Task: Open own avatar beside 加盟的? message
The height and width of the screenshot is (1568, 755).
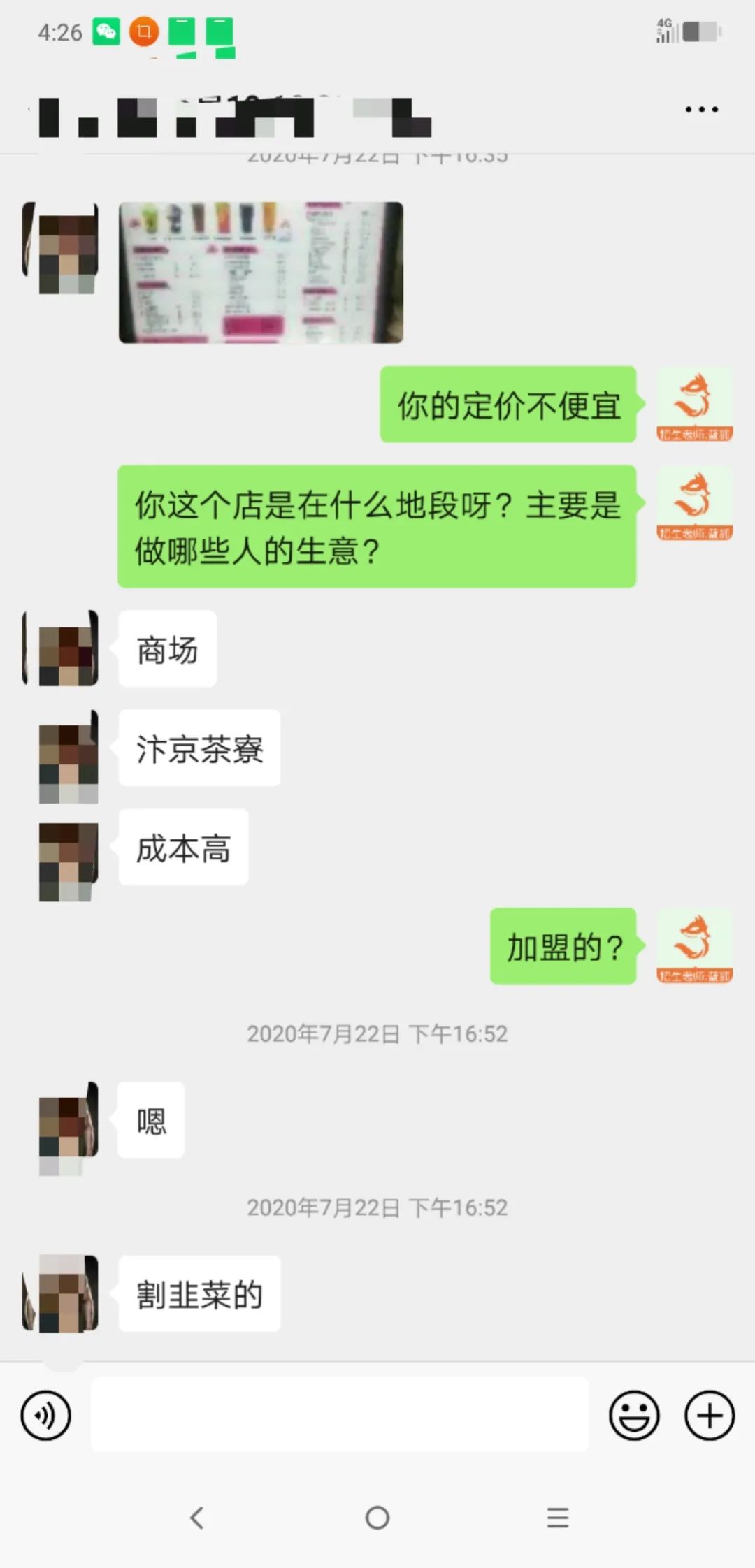Action: coord(694,946)
